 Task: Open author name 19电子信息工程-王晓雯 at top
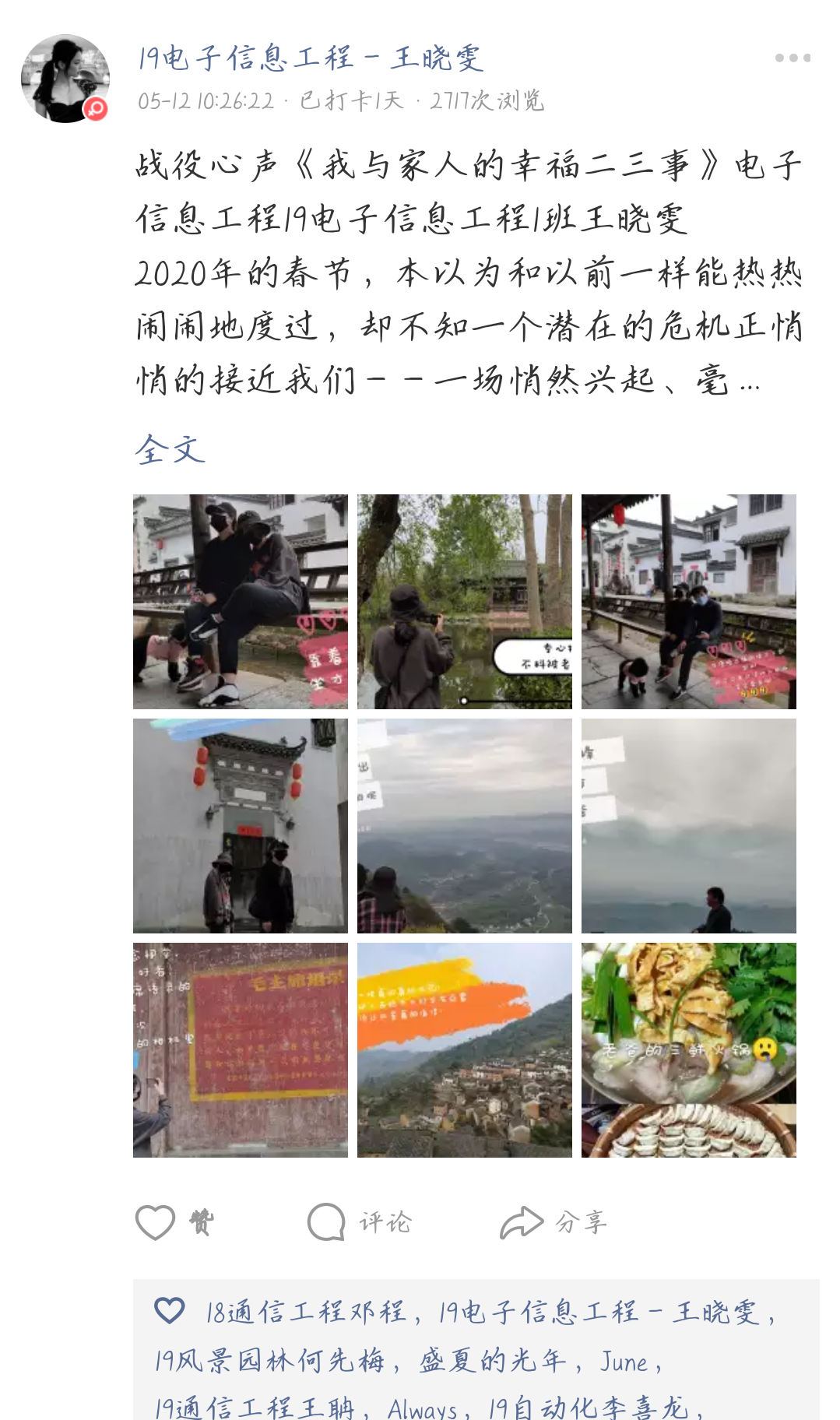point(311,58)
